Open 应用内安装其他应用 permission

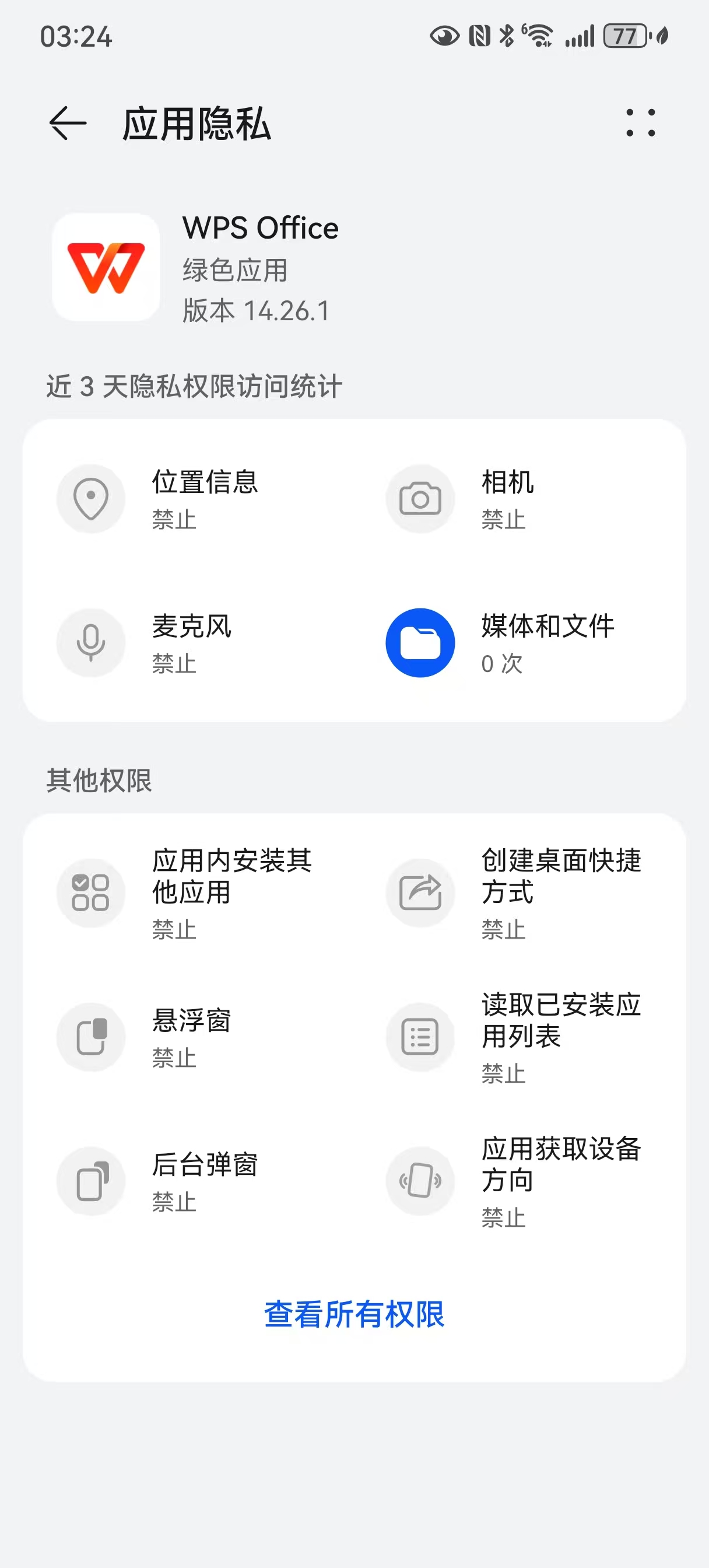189,893
